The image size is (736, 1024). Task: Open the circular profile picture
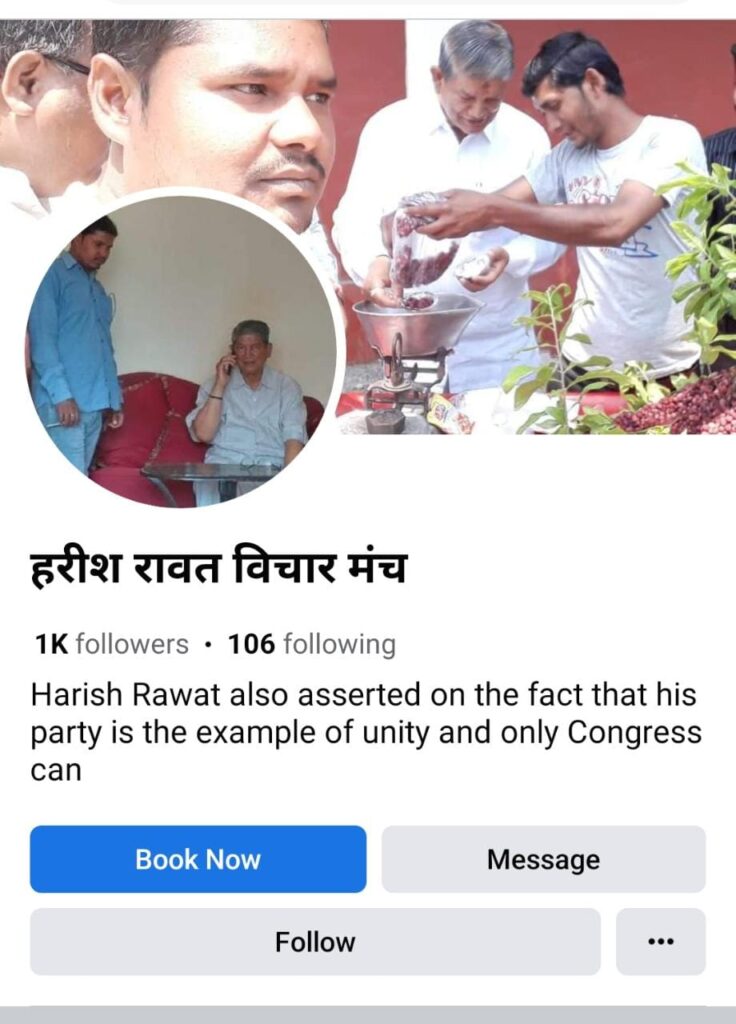pyautogui.click(x=182, y=348)
